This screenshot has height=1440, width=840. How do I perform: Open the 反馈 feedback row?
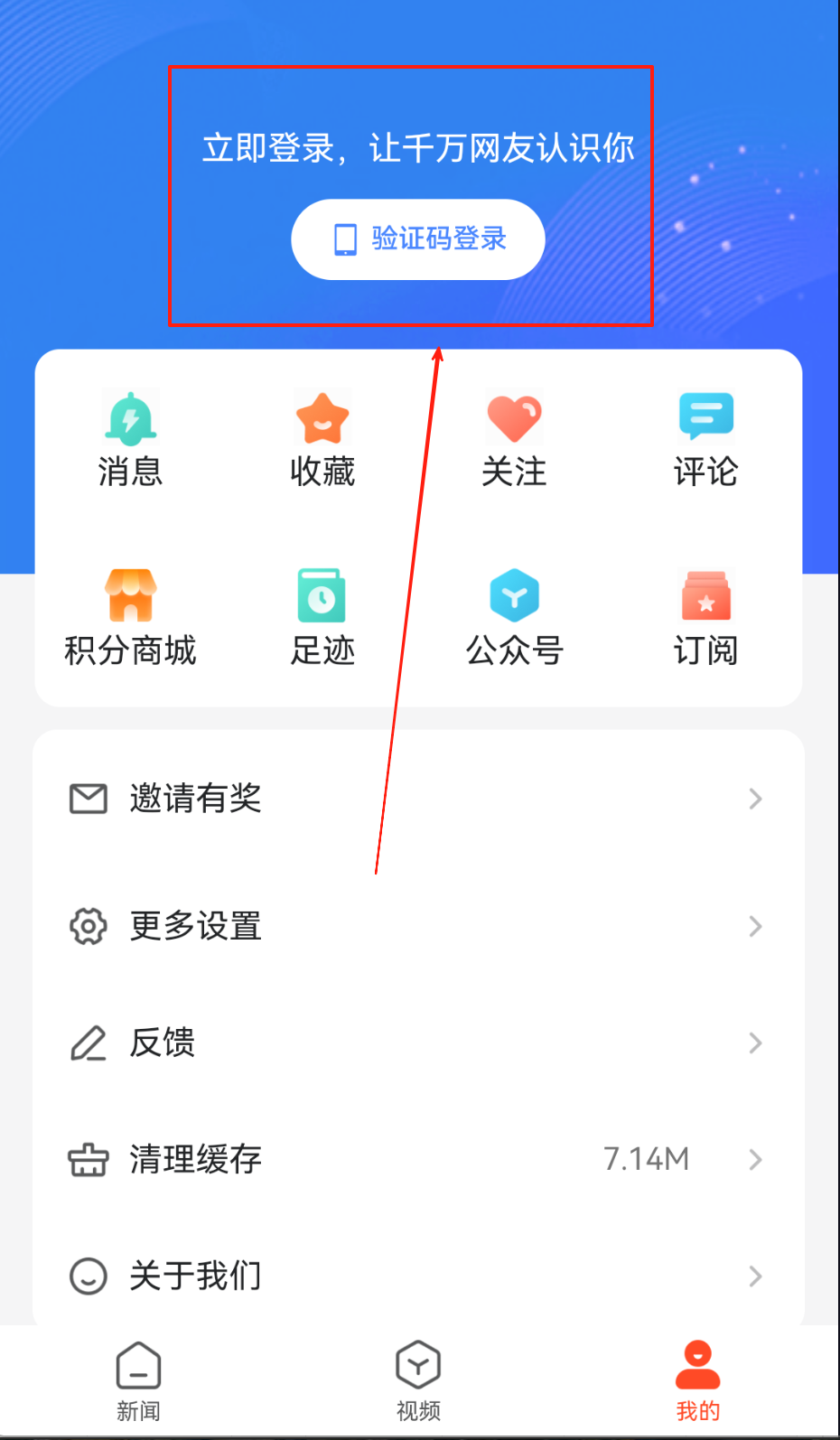coord(417,1043)
